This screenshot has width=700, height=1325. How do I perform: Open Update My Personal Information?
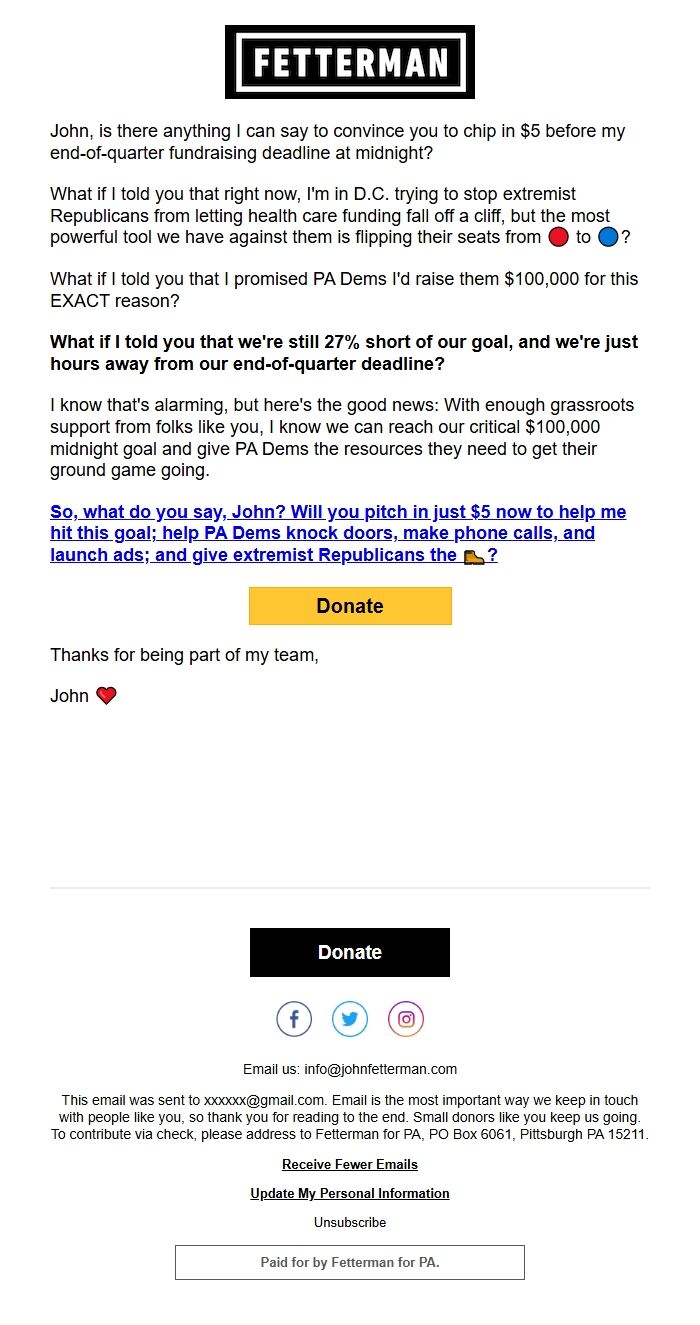[x=350, y=1193]
